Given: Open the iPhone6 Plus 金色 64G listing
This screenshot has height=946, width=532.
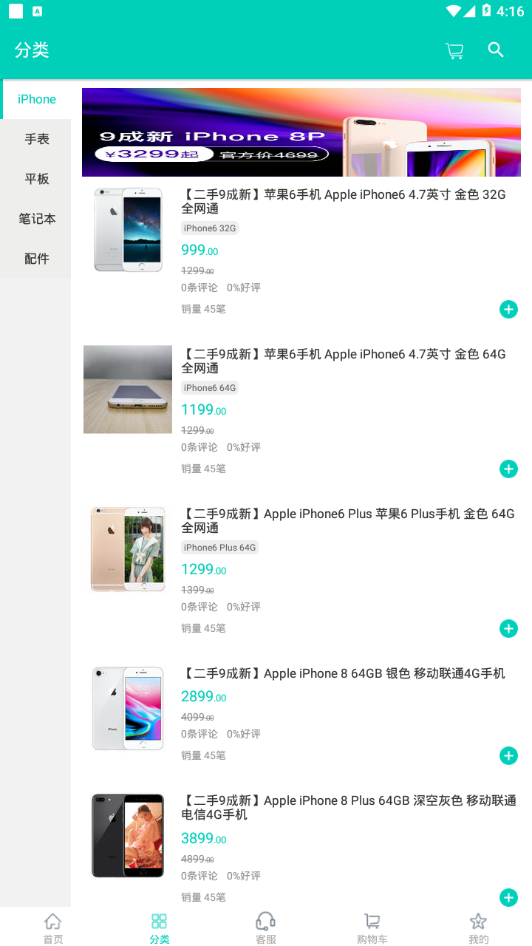Looking at the screenshot, I should pos(302,570).
